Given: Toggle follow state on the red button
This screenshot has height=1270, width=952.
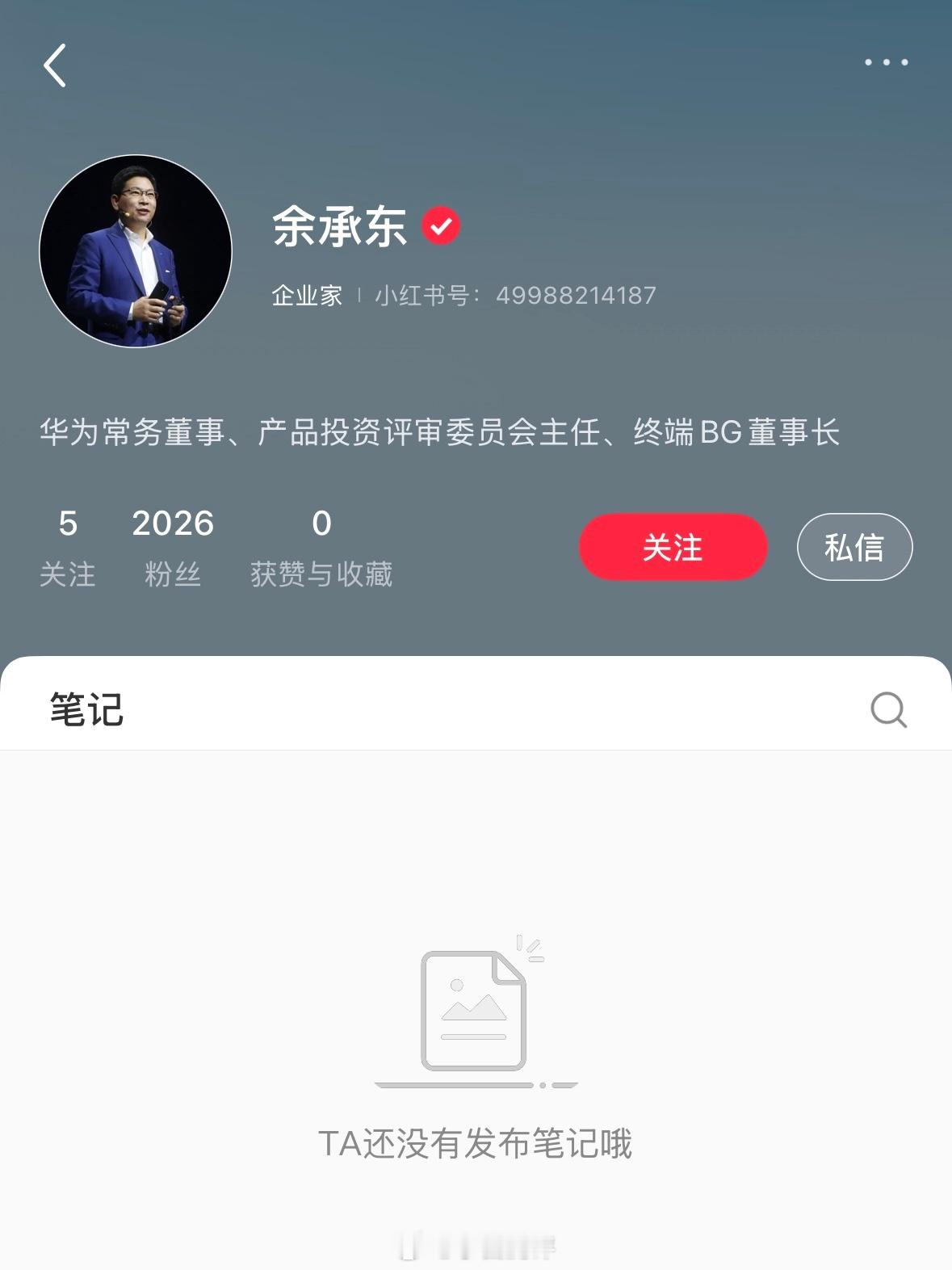Looking at the screenshot, I should (673, 547).
